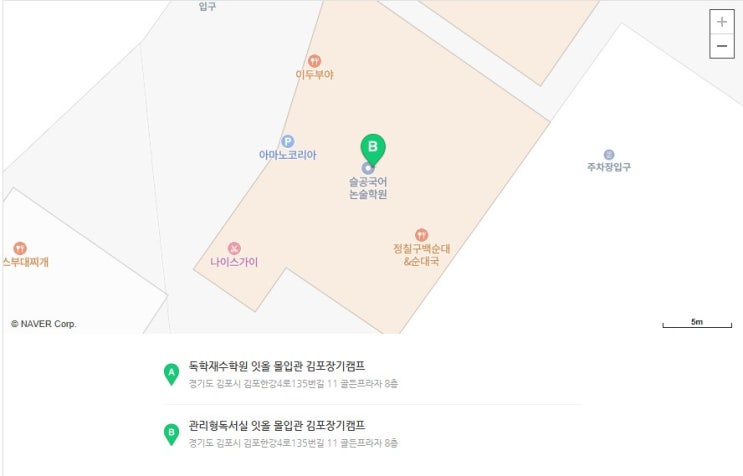
Task: Select 정칠구백순대&순대국 restaurant marker
Action: [x=421, y=235]
